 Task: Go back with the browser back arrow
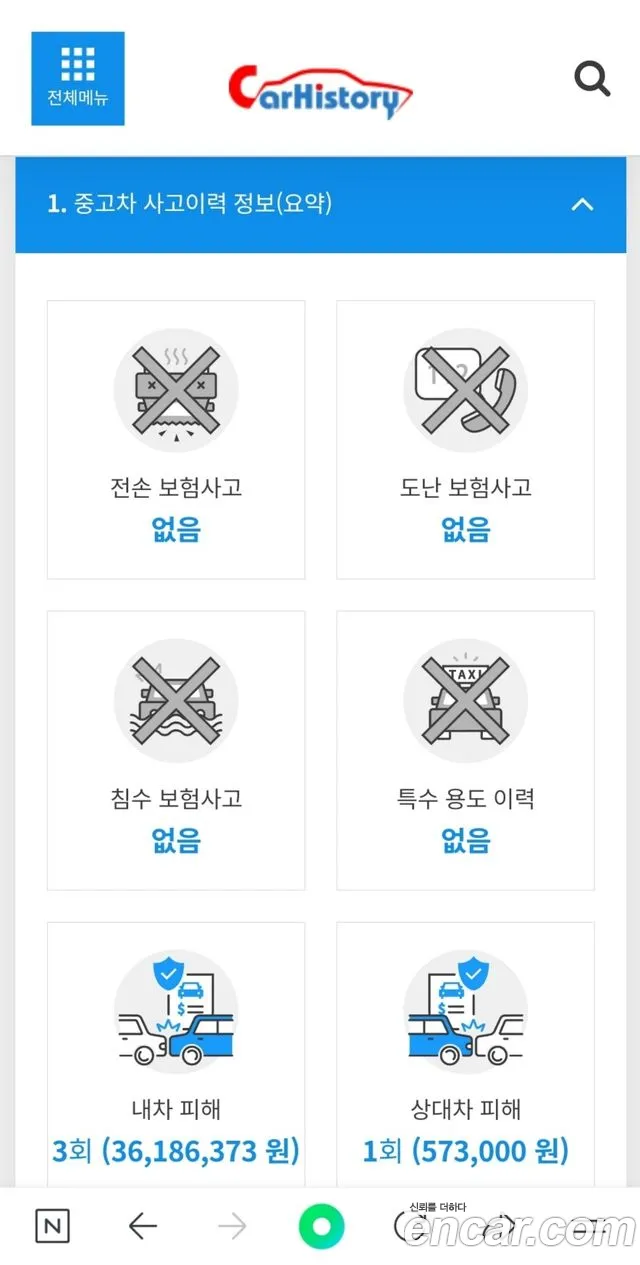143,1226
